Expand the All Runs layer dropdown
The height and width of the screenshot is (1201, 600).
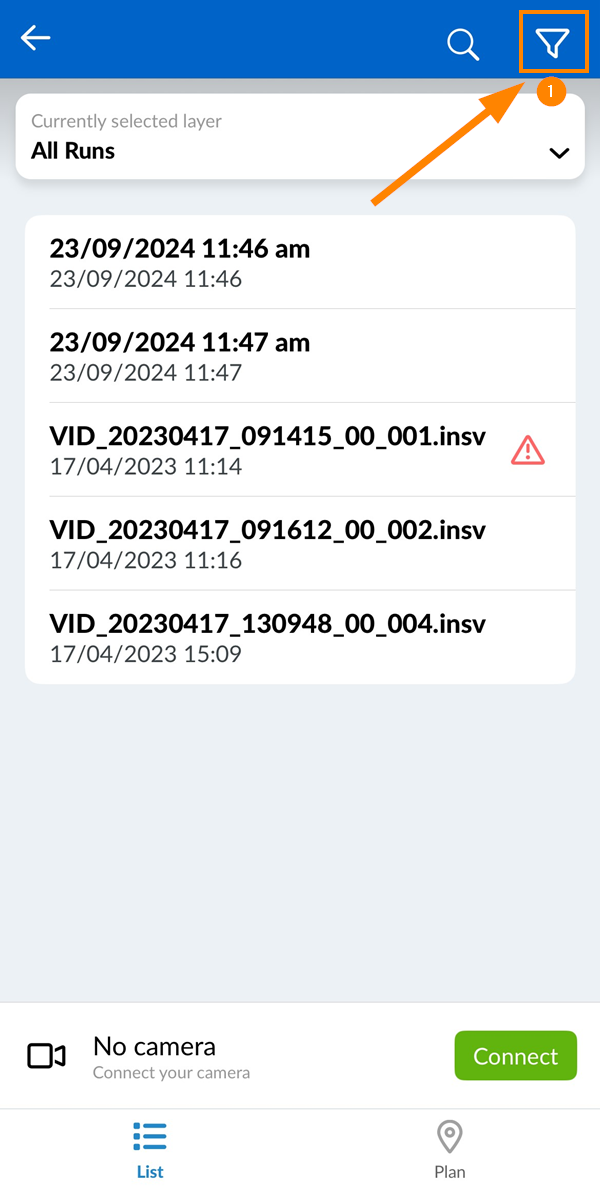[x=300, y=137]
